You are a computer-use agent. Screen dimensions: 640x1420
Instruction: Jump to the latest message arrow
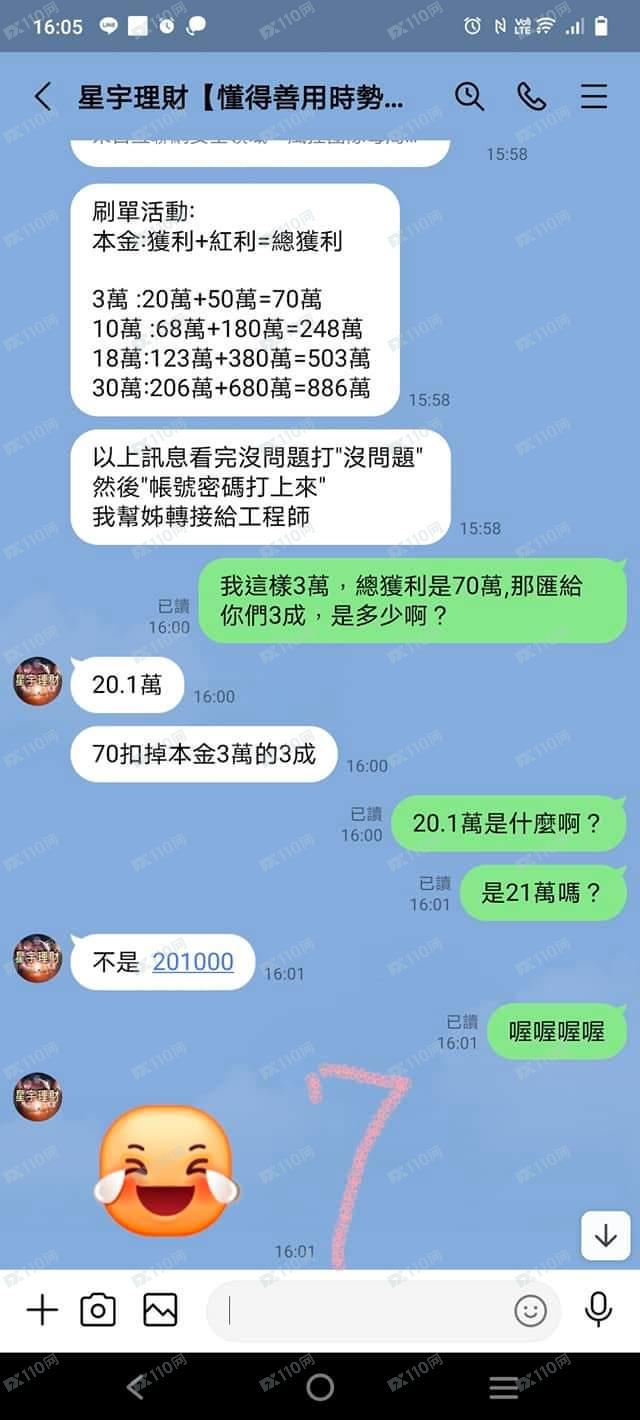click(x=605, y=1236)
